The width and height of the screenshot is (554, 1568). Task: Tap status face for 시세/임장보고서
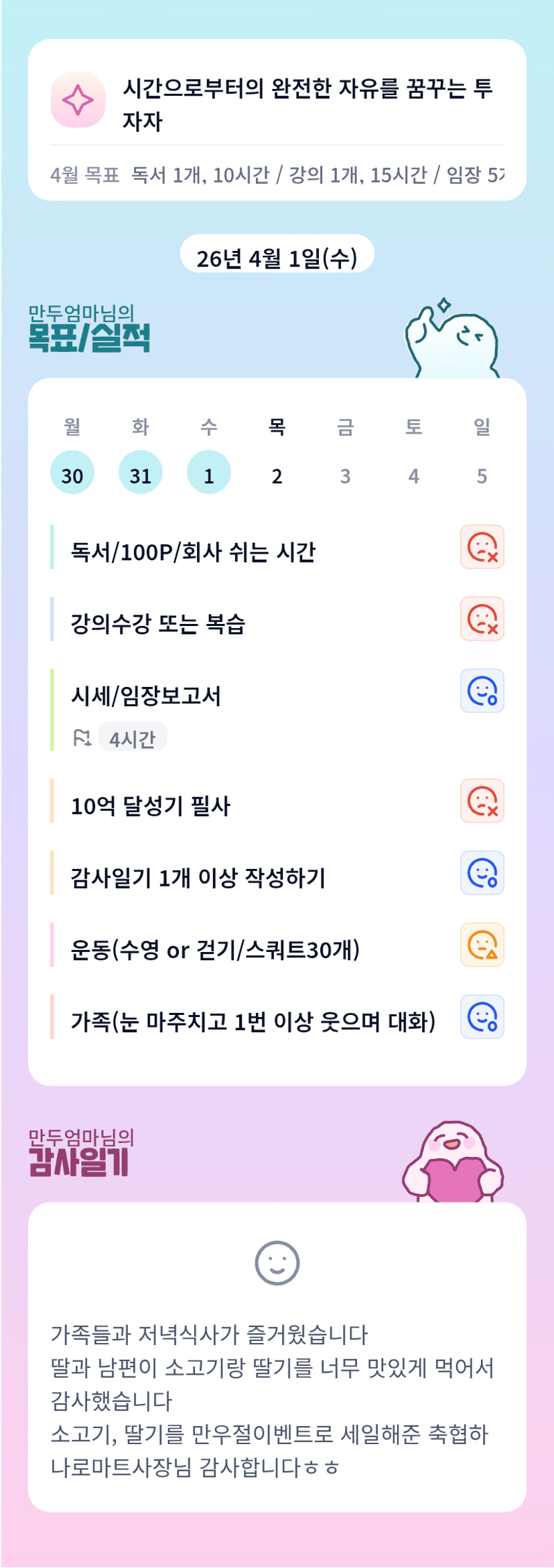(x=482, y=691)
